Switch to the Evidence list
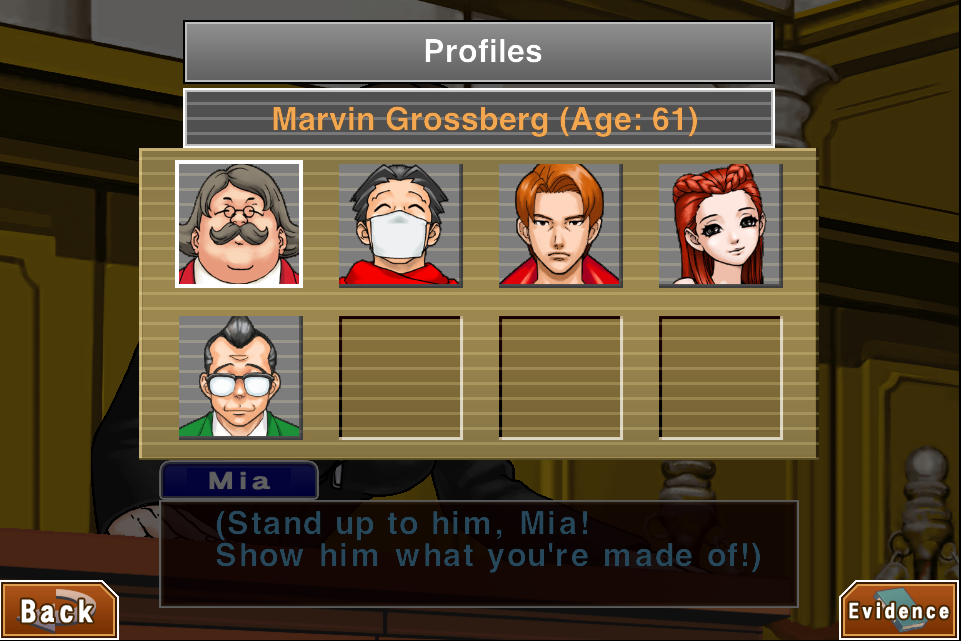961x641 pixels. 899,610
